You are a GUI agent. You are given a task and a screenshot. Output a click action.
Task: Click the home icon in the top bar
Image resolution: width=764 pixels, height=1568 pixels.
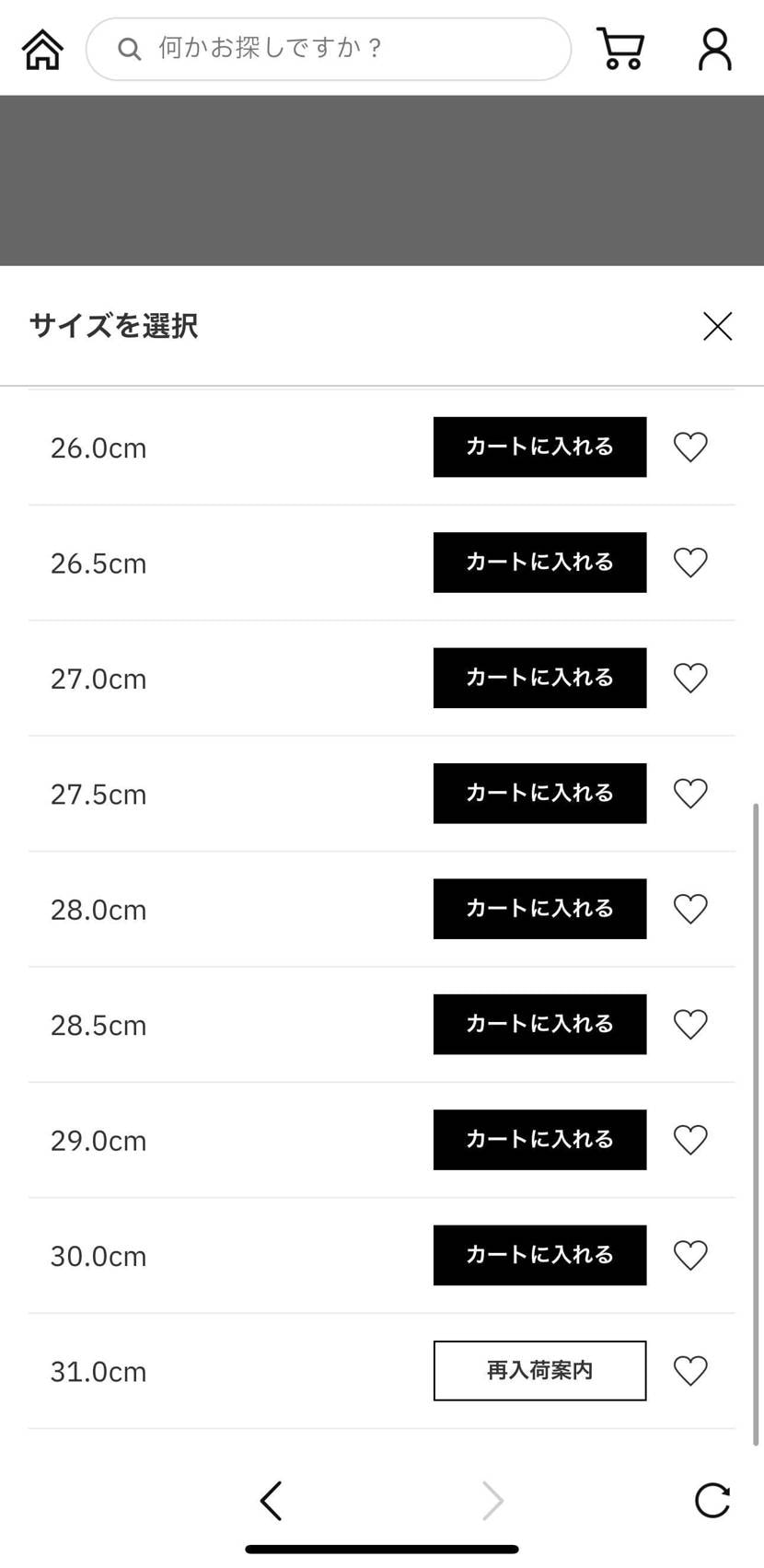pos(41,49)
